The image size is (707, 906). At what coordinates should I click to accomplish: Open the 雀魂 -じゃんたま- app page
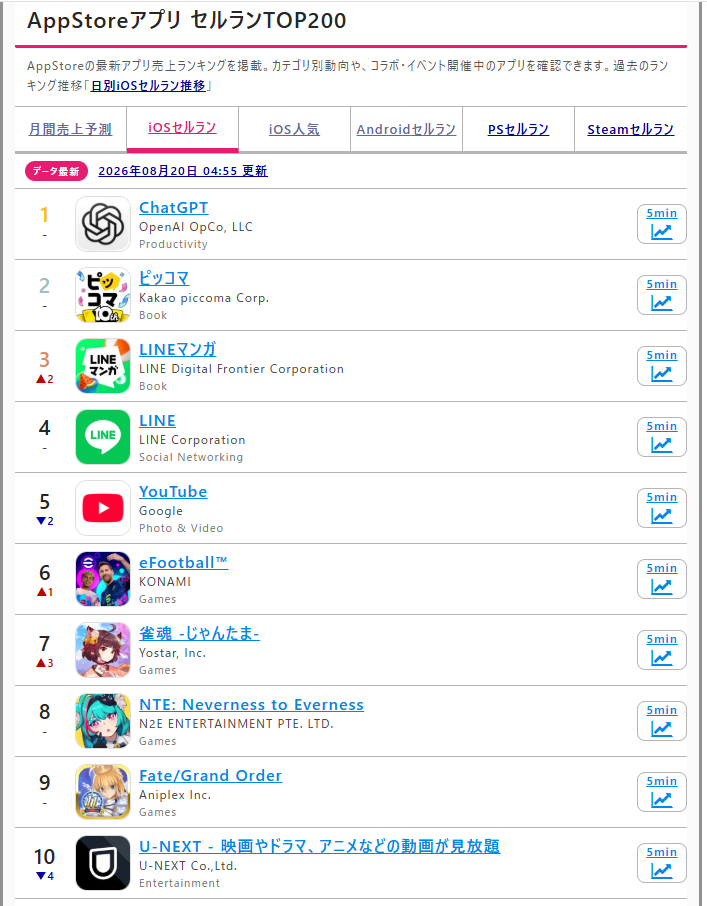pos(199,634)
